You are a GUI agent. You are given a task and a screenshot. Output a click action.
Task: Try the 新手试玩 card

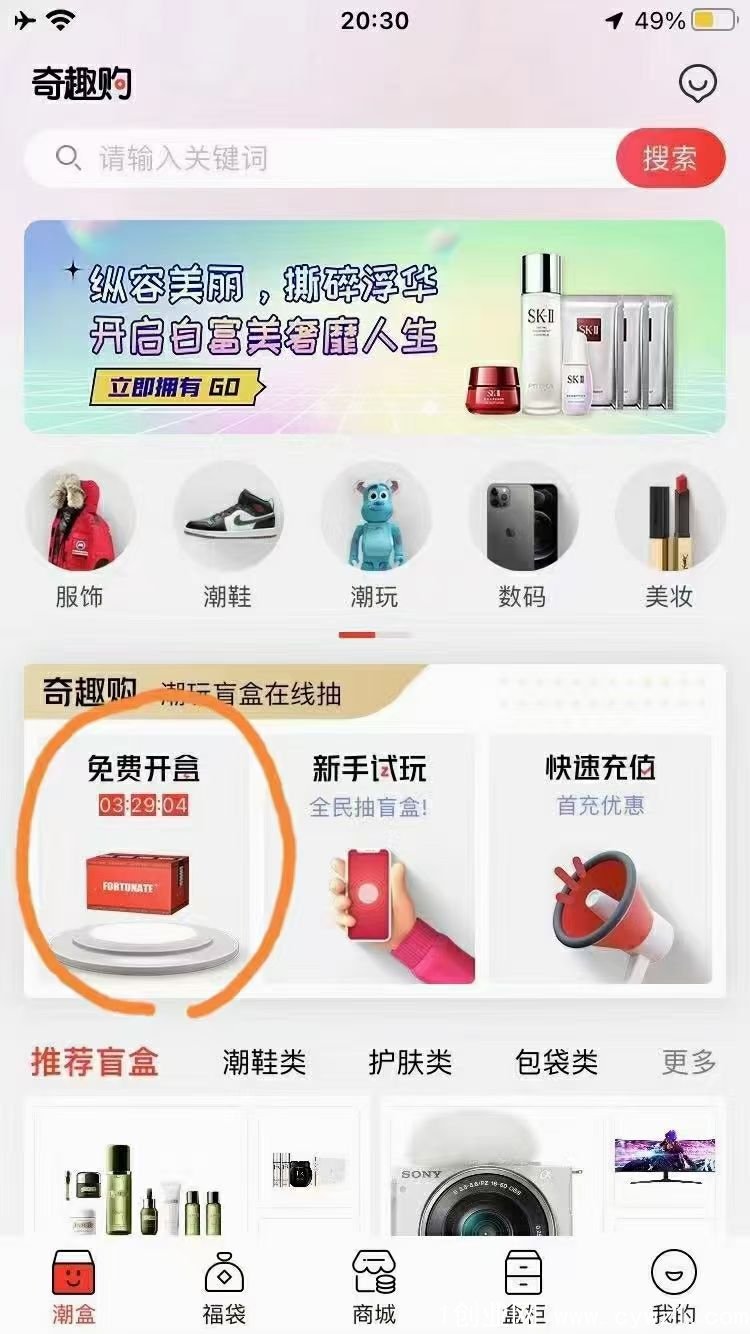click(x=370, y=858)
